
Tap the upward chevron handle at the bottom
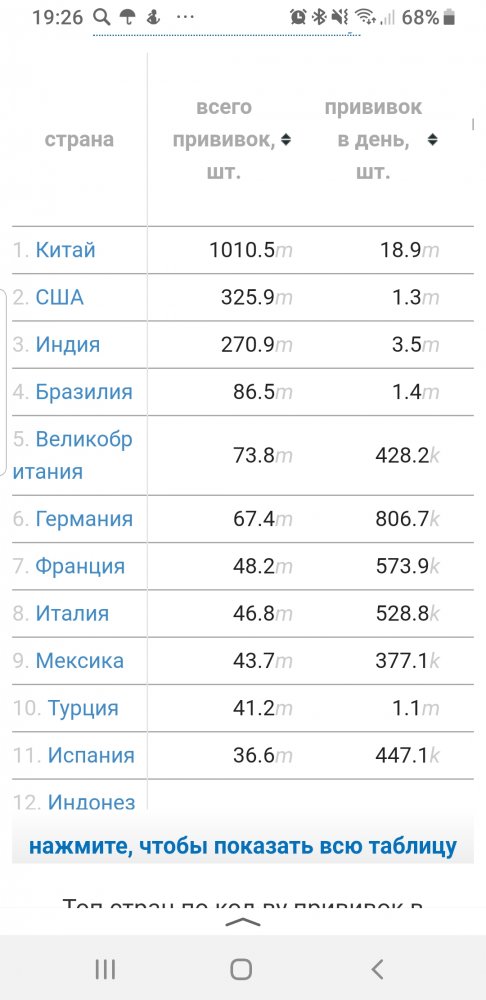click(x=243, y=922)
